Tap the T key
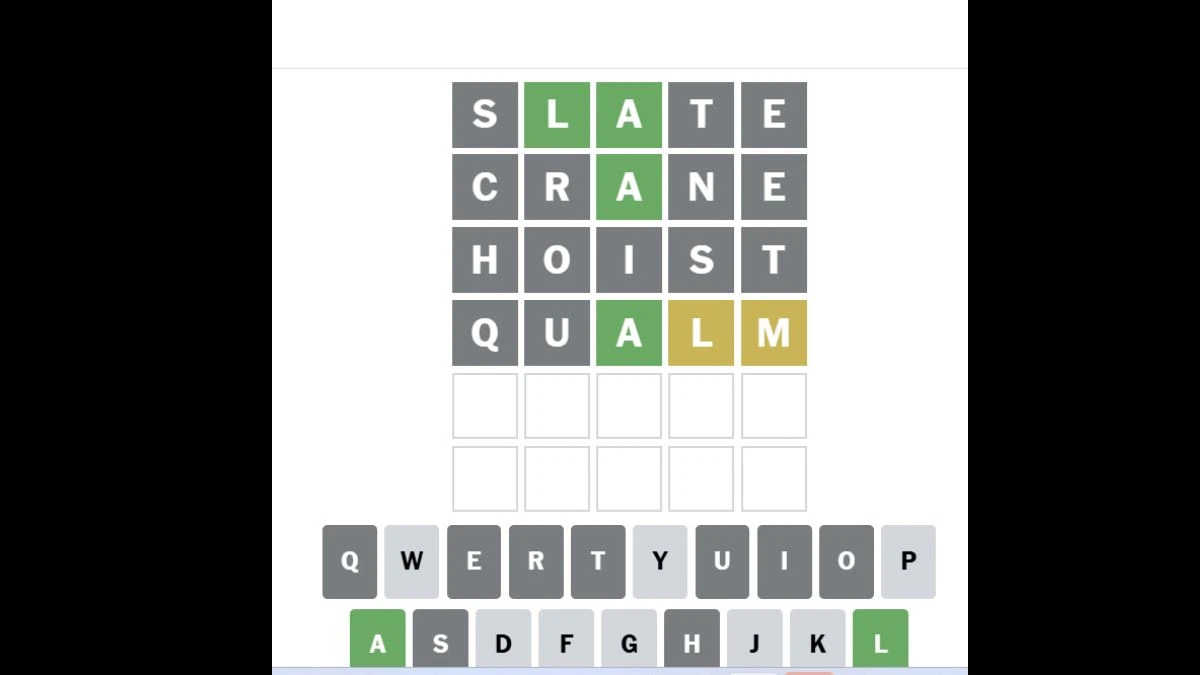 click(x=598, y=561)
